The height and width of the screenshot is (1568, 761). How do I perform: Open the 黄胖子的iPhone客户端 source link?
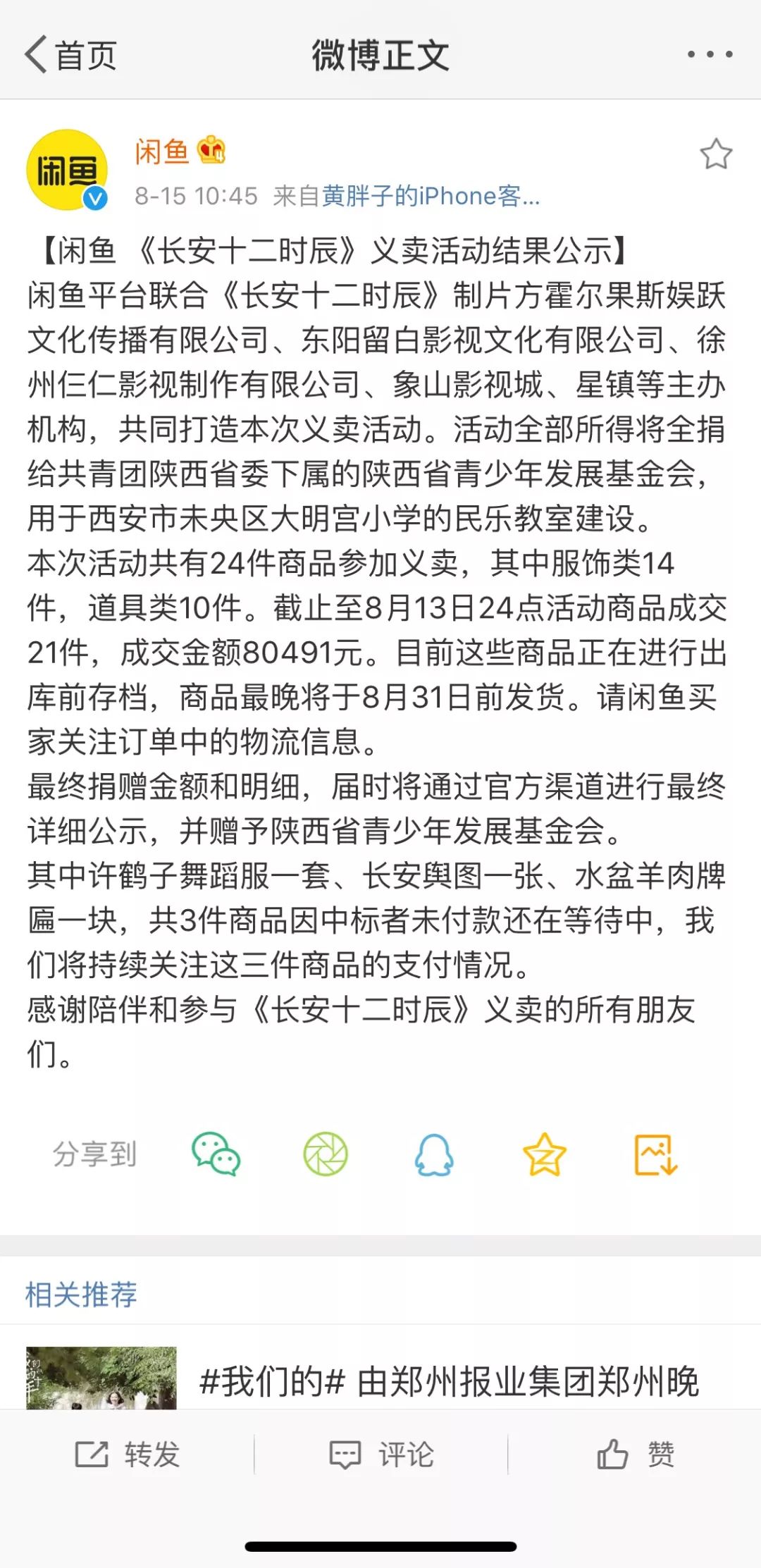(431, 196)
